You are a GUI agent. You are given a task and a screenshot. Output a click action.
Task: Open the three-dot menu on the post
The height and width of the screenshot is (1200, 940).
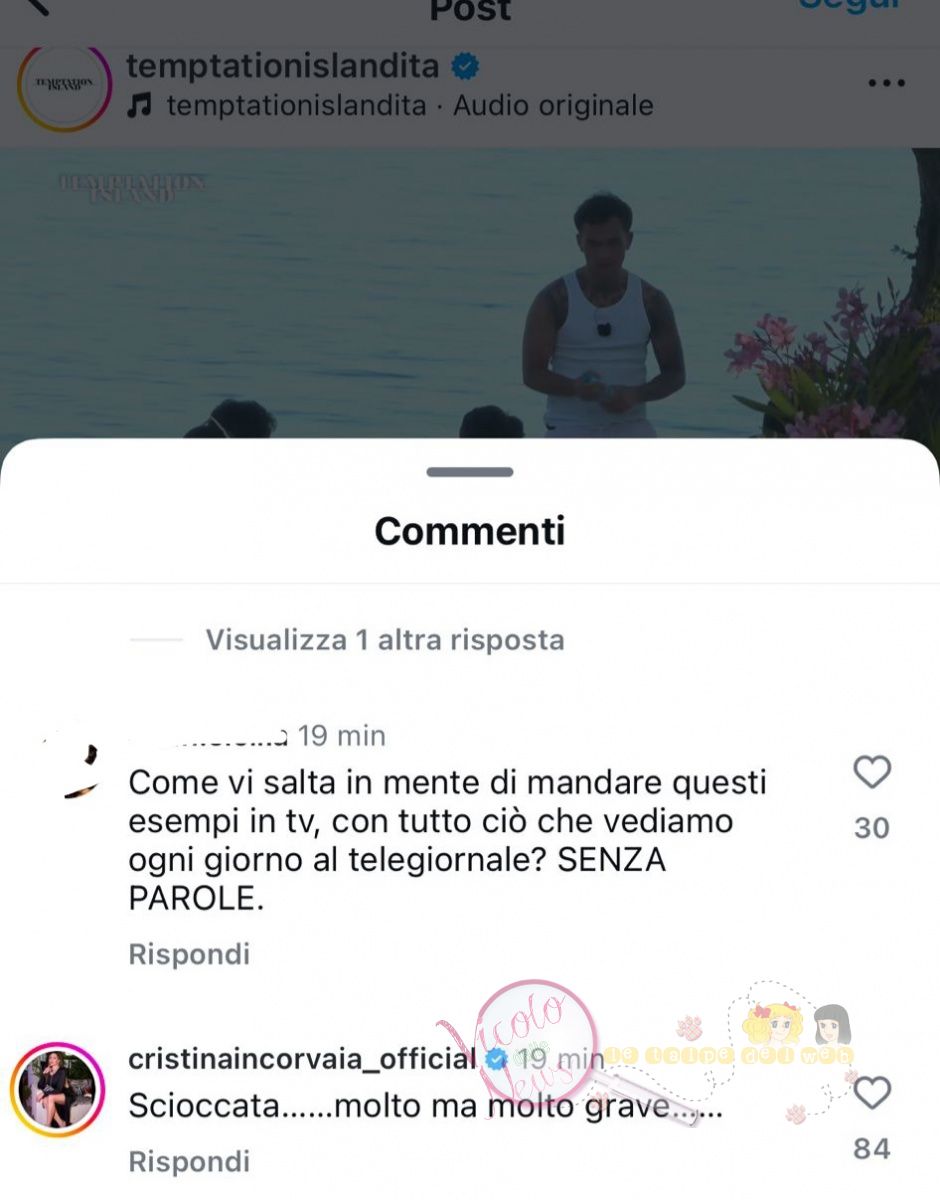tap(886, 83)
